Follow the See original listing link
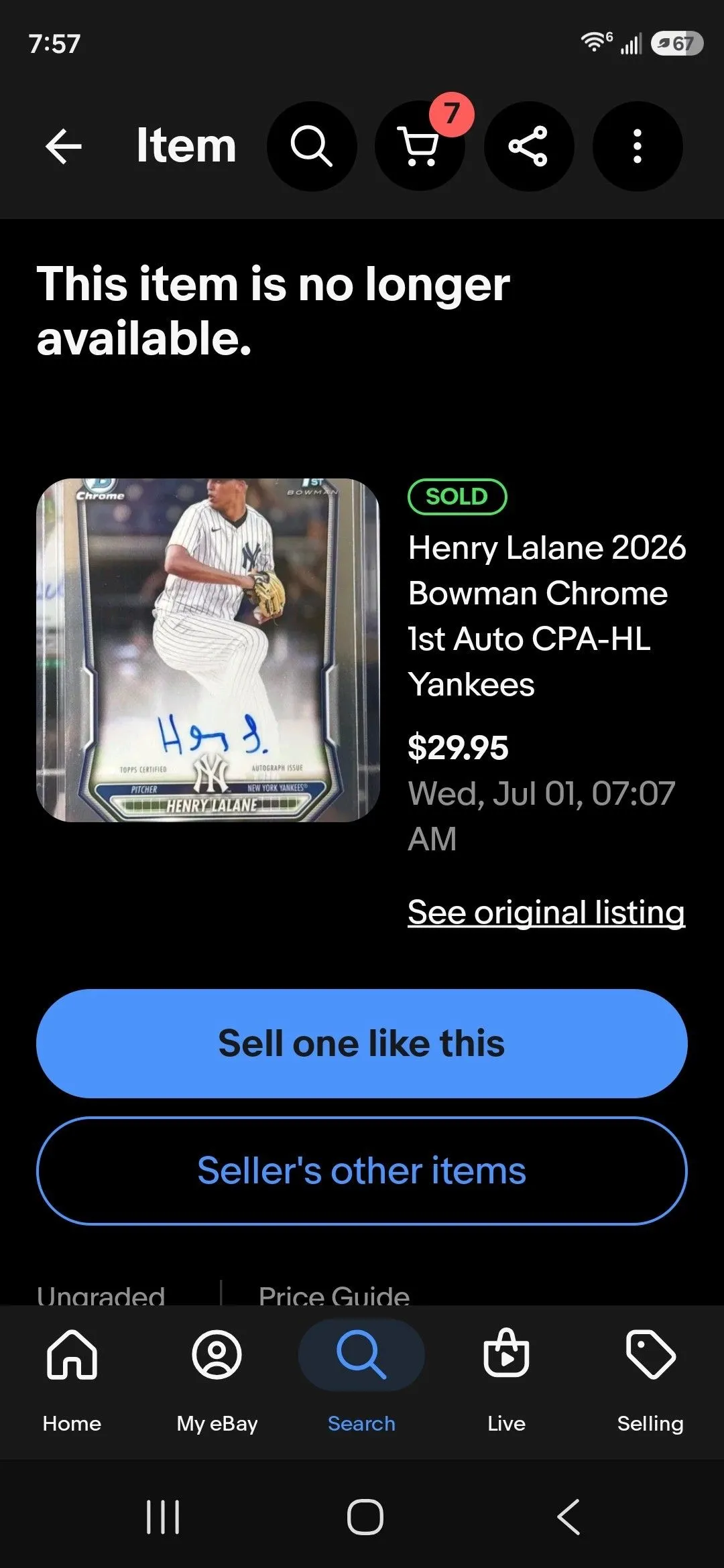The height and width of the screenshot is (1568, 724). point(546,913)
